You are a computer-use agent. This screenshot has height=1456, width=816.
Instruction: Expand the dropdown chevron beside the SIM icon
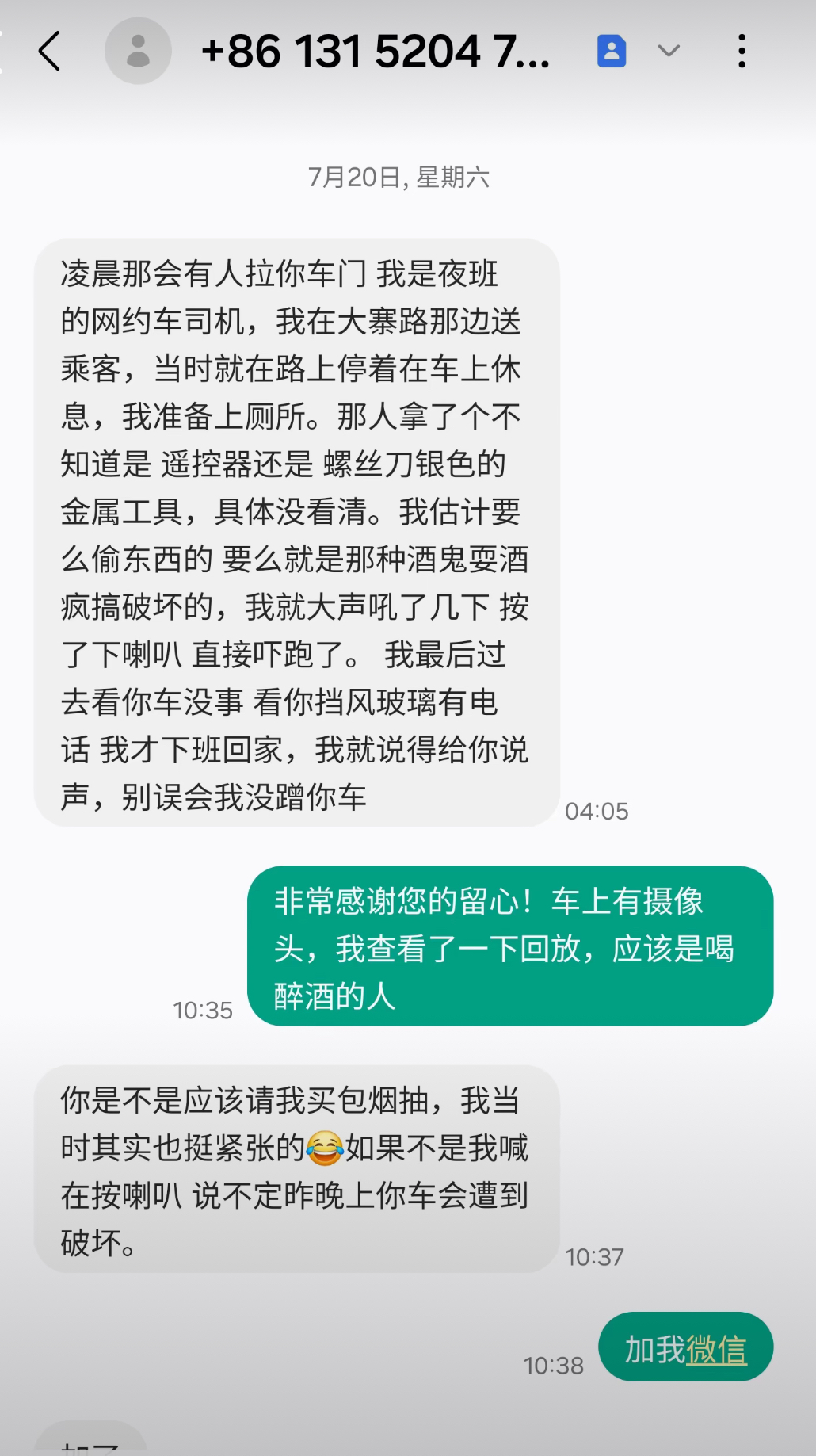[669, 52]
